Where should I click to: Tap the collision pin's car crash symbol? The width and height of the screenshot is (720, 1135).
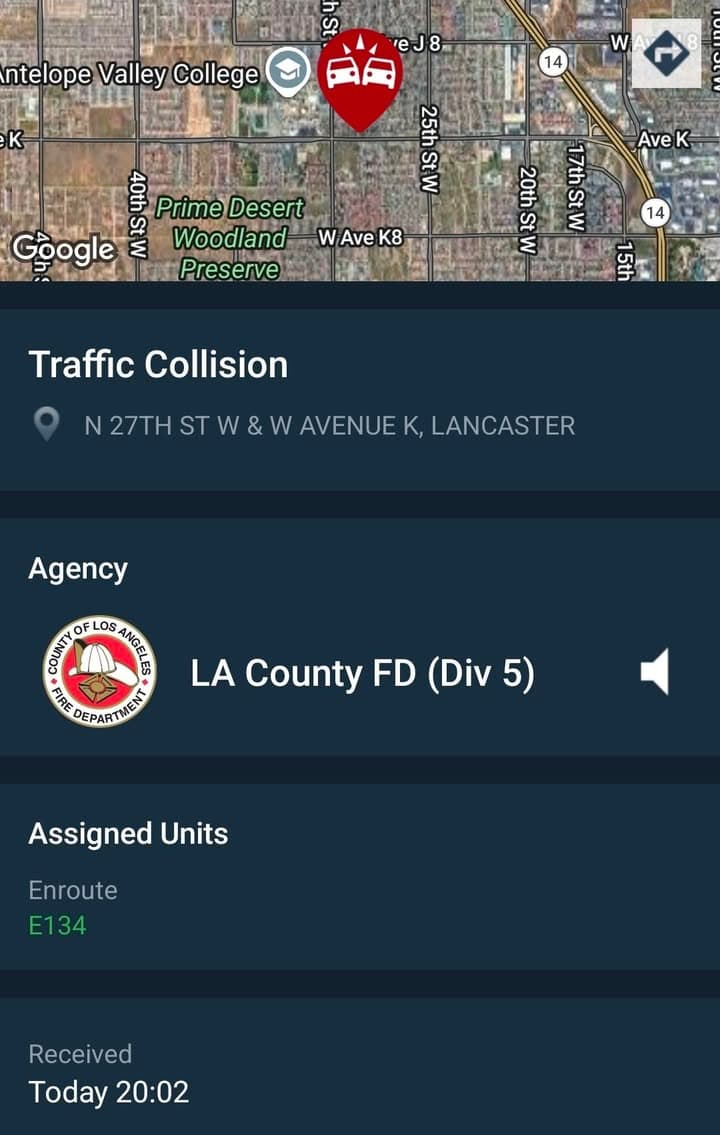[x=360, y=70]
